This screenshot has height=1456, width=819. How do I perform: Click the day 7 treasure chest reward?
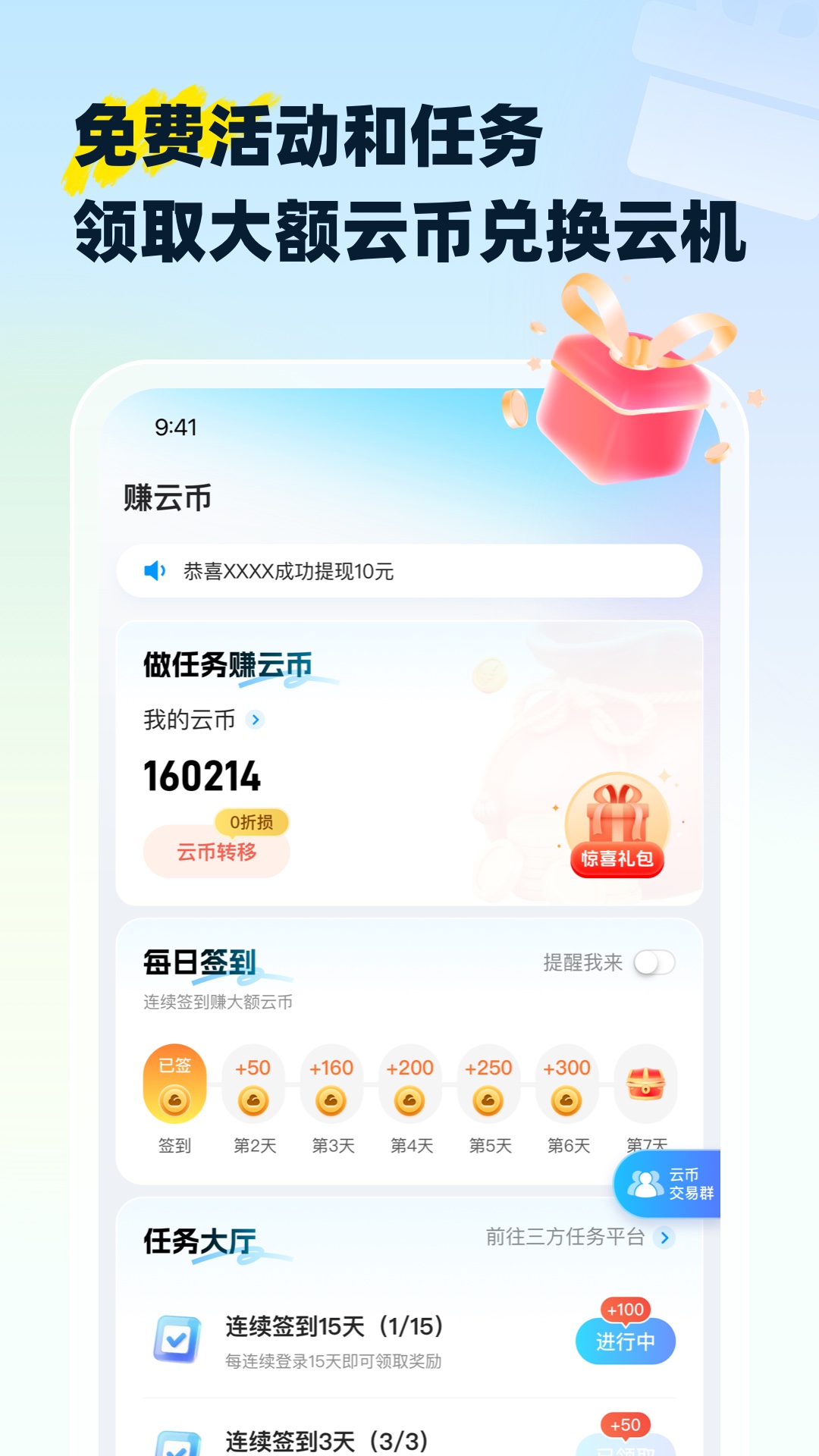coord(645,1084)
